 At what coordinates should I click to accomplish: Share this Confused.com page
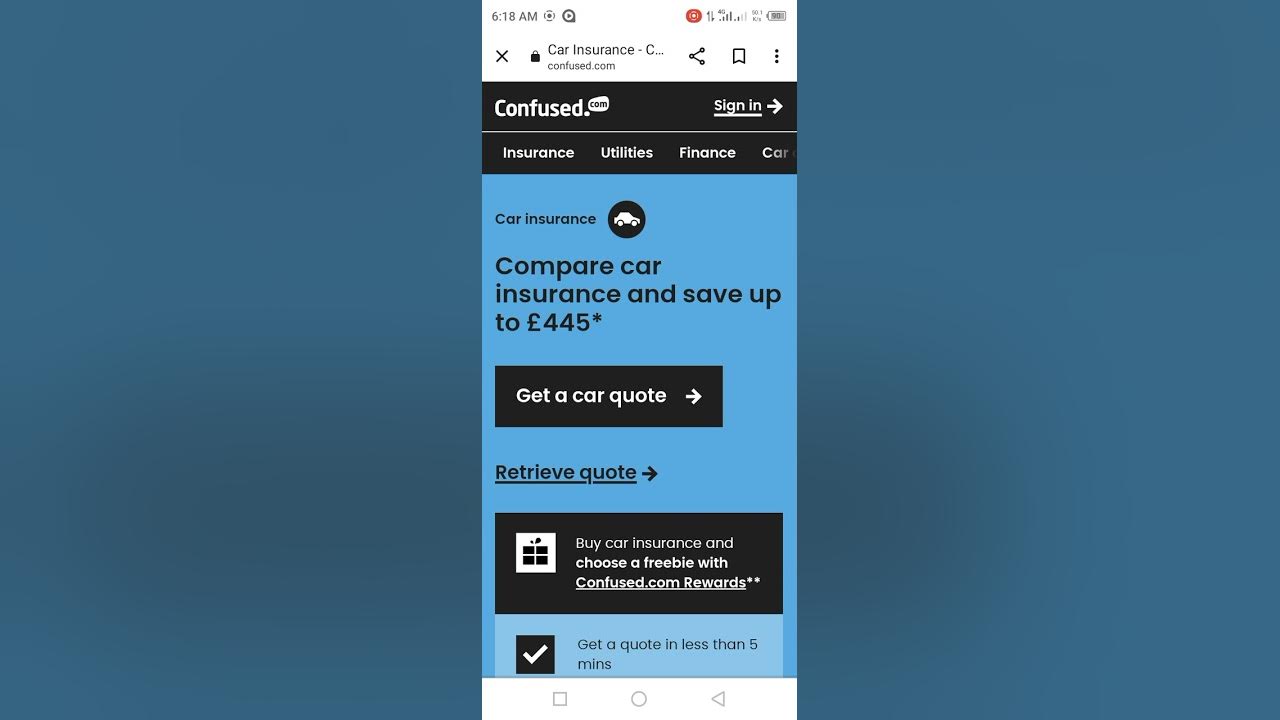(697, 56)
